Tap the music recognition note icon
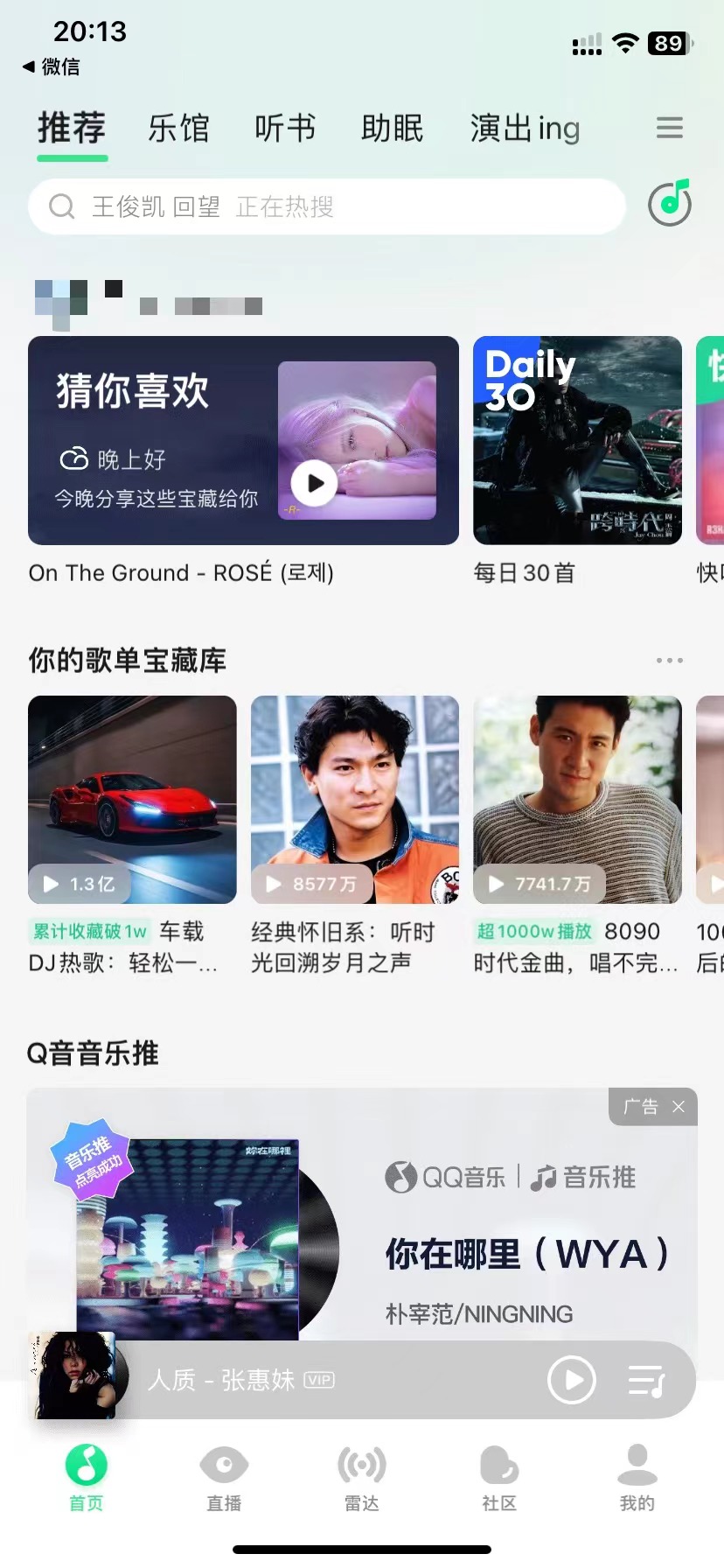This screenshot has width=724, height=1568. pyautogui.click(x=669, y=204)
